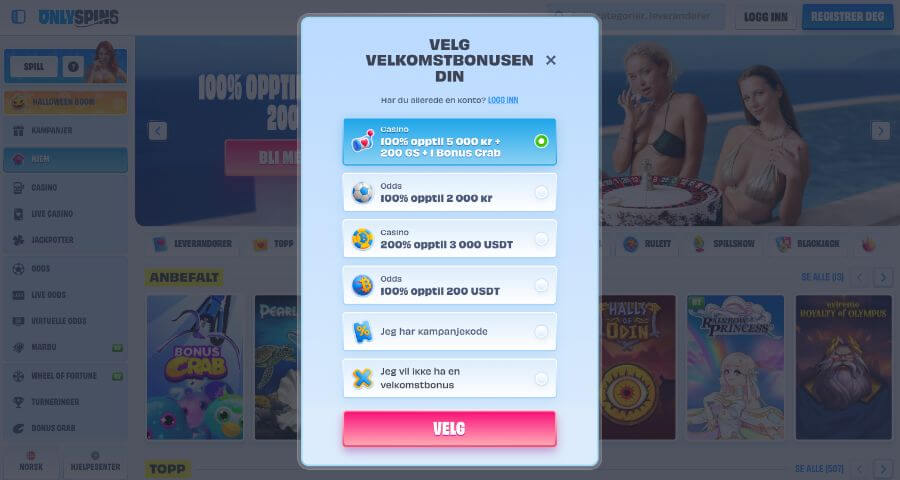Pick Jeg vil ikke ha en velkomstbonus
900x480 pixels.
coord(449,378)
